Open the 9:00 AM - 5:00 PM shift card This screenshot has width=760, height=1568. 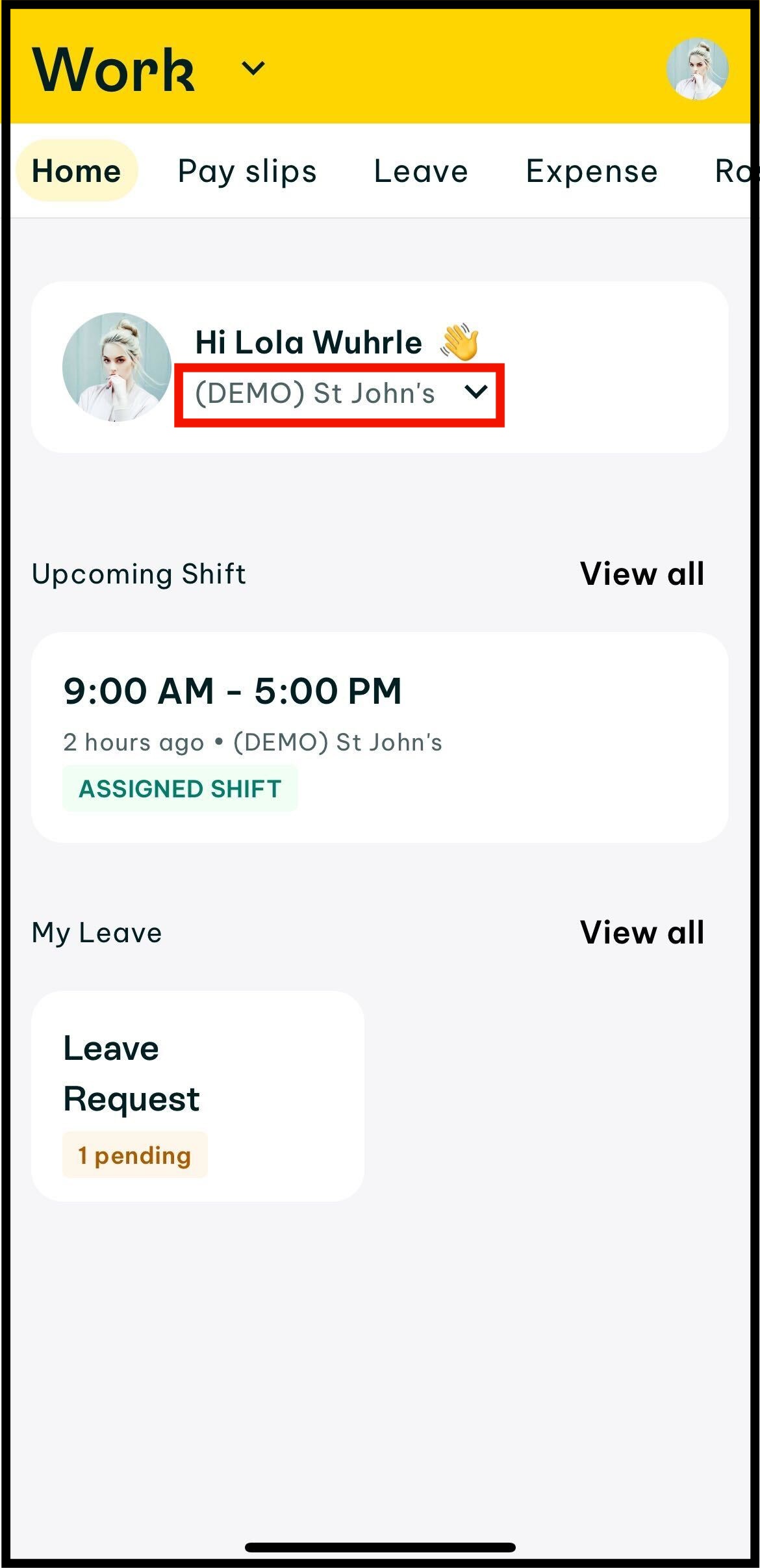[x=379, y=738]
